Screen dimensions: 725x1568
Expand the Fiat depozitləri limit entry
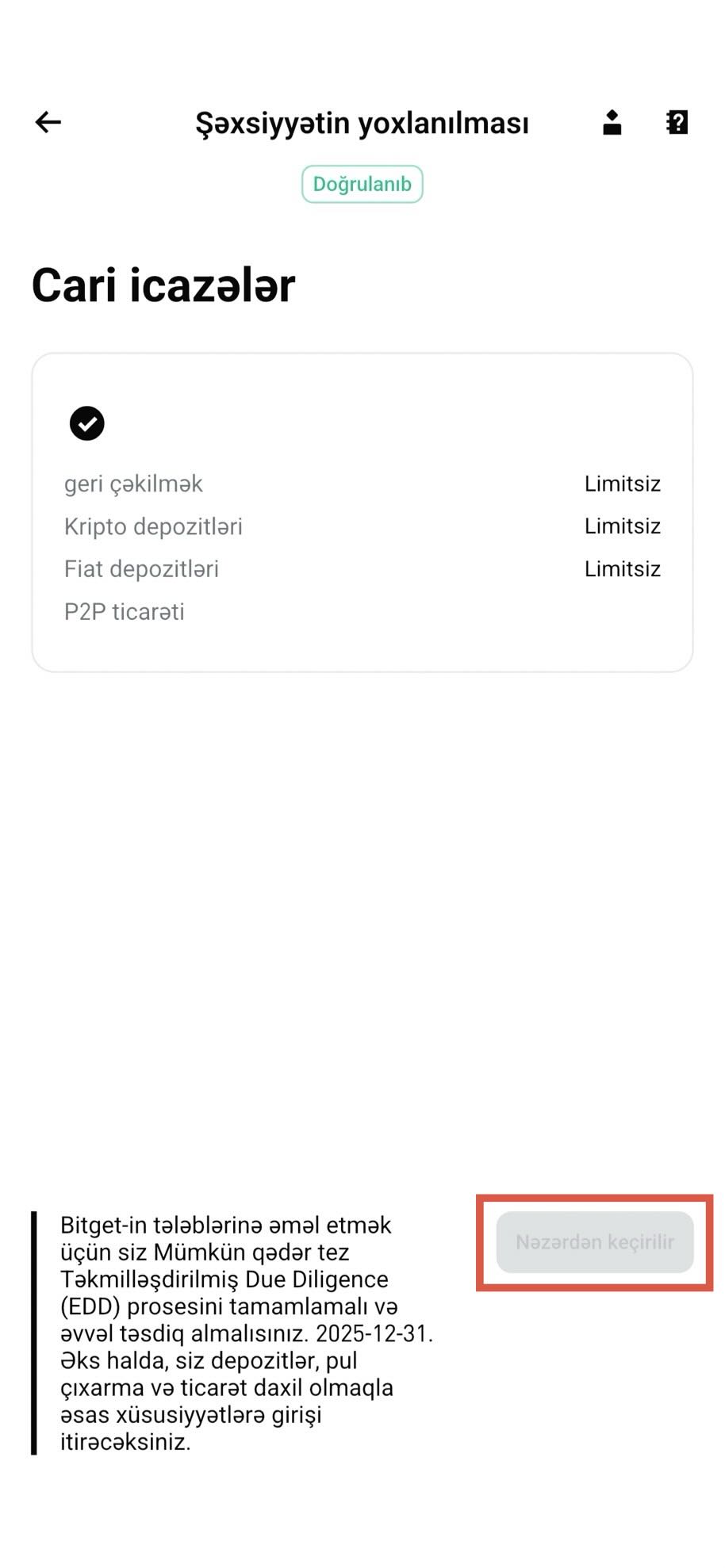[x=142, y=569]
